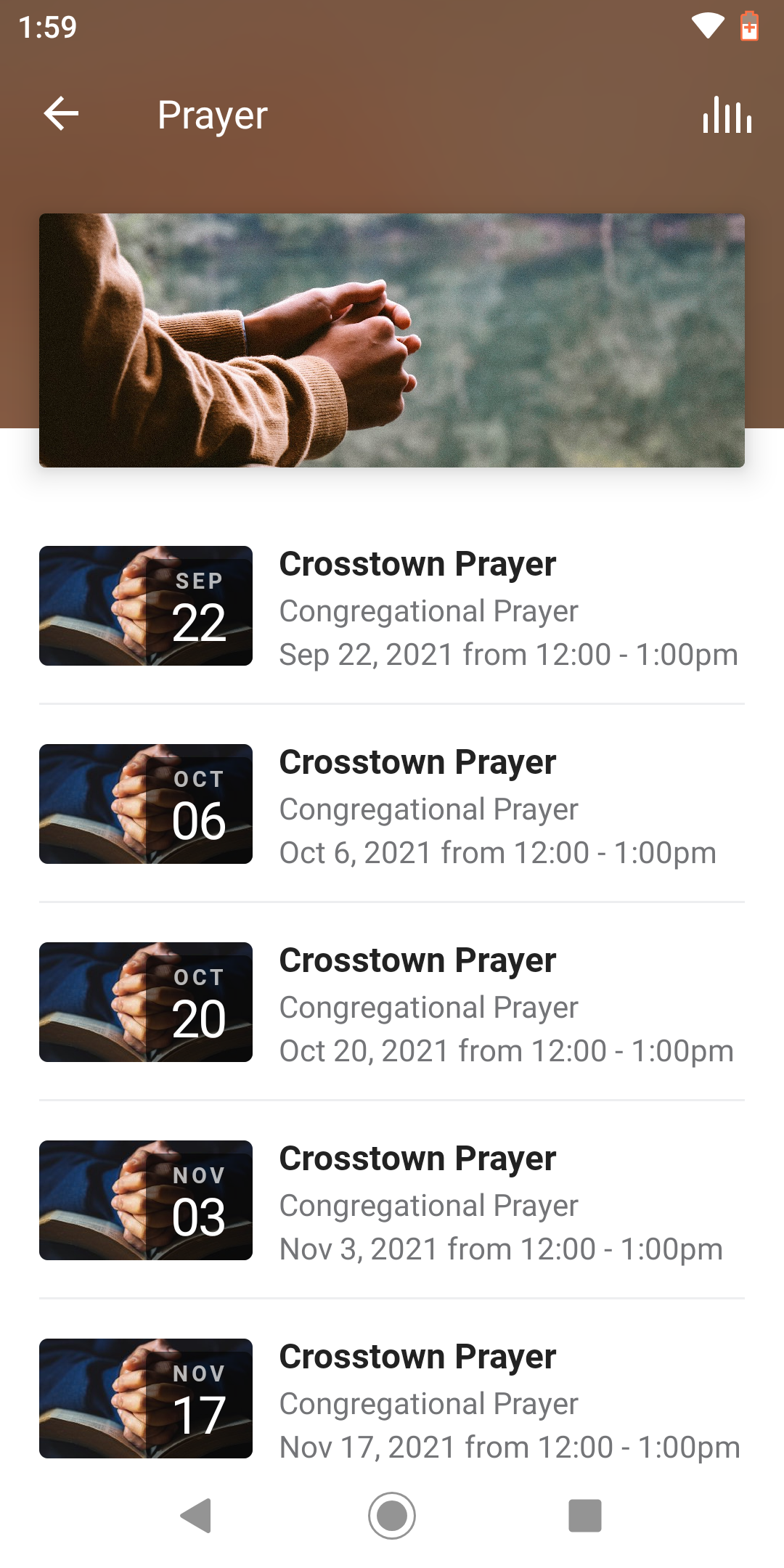
Task: Open the audio bars icon in header
Action: (x=727, y=115)
